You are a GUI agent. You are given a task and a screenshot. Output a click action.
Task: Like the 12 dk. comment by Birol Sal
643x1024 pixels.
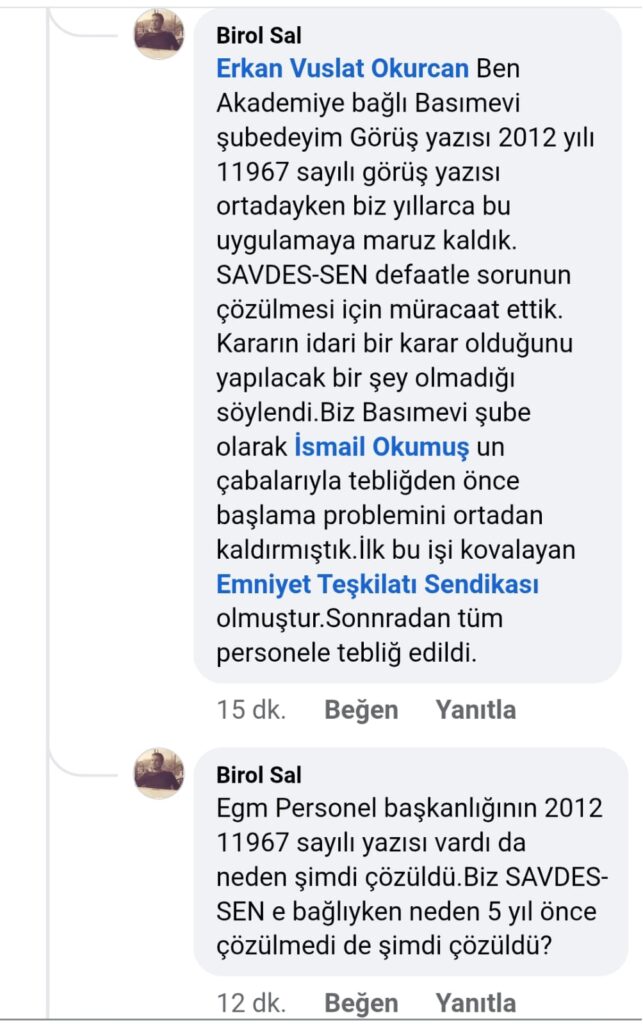pyautogui.click(x=361, y=1002)
